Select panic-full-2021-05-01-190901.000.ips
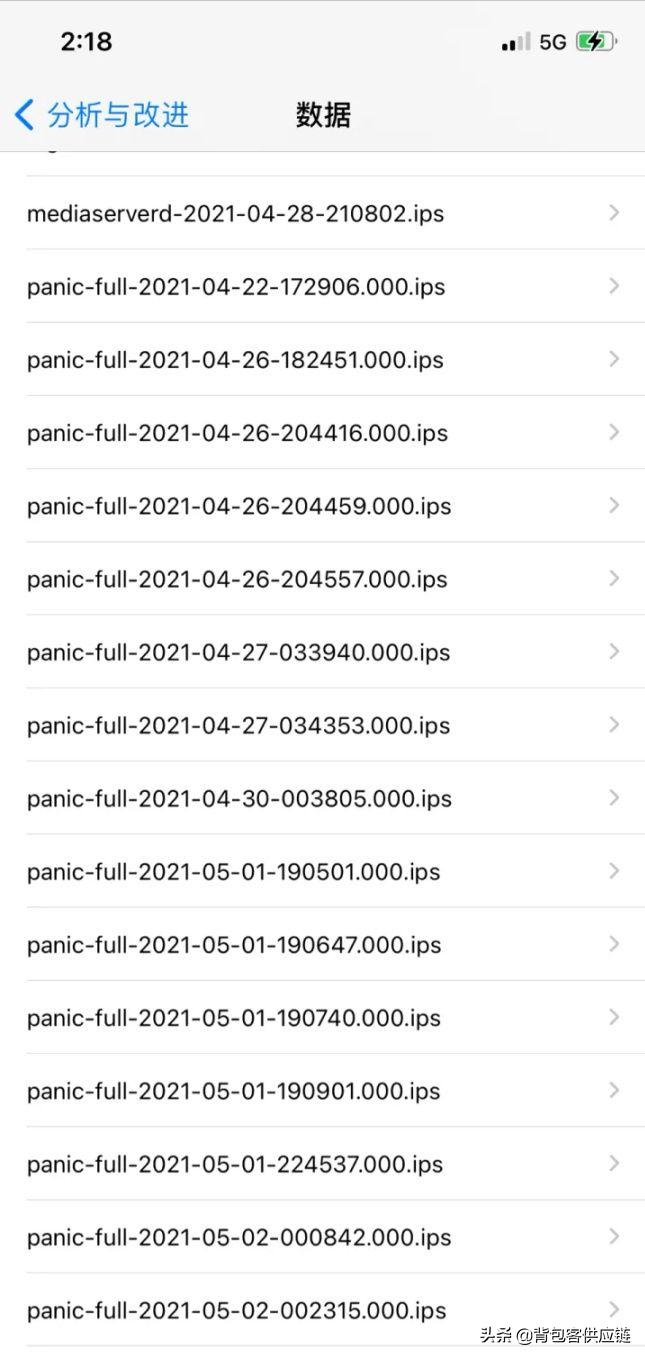 coord(234,1091)
